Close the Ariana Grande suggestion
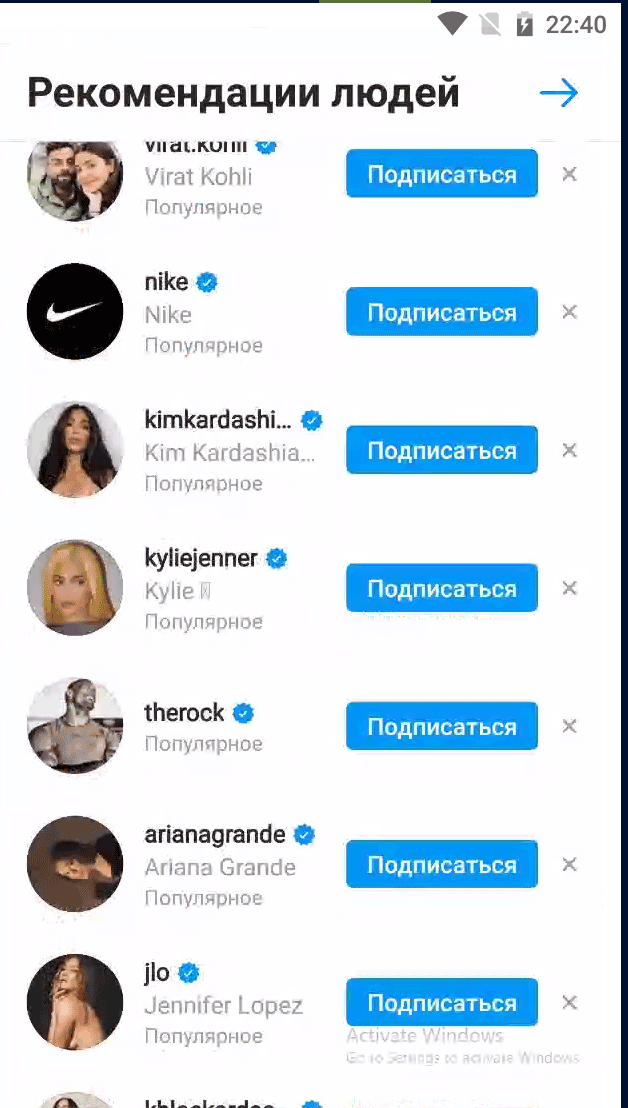Image resolution: width=628 pixels, height=1108 pixels. pyautogui.click(x=570, y=865)
